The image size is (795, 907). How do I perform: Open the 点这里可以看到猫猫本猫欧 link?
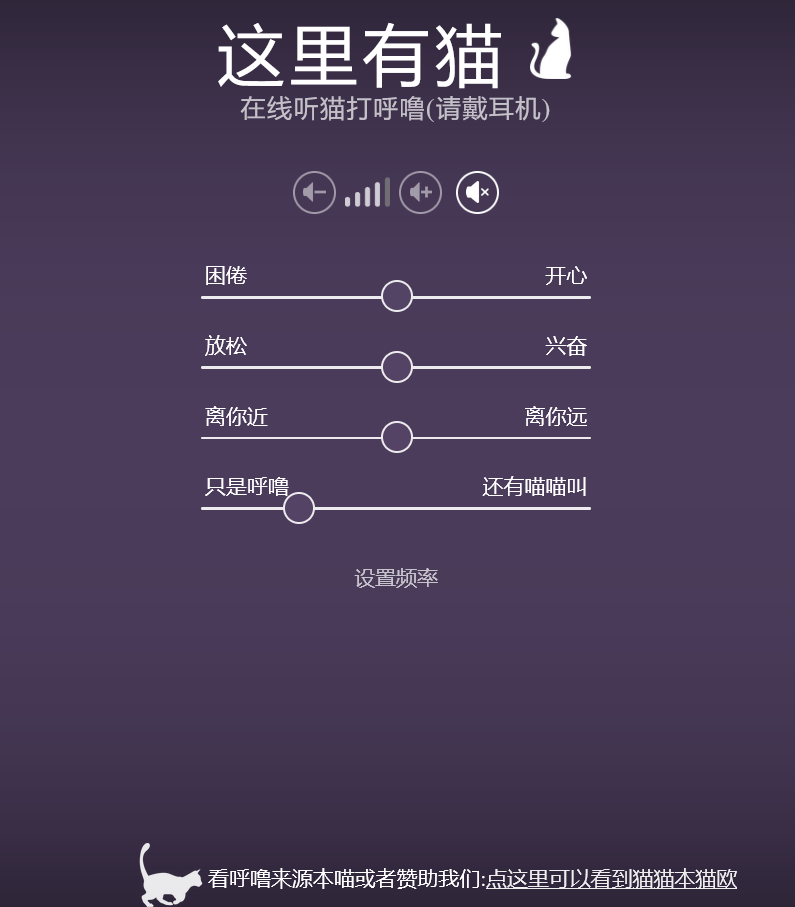tap(611, 879)
